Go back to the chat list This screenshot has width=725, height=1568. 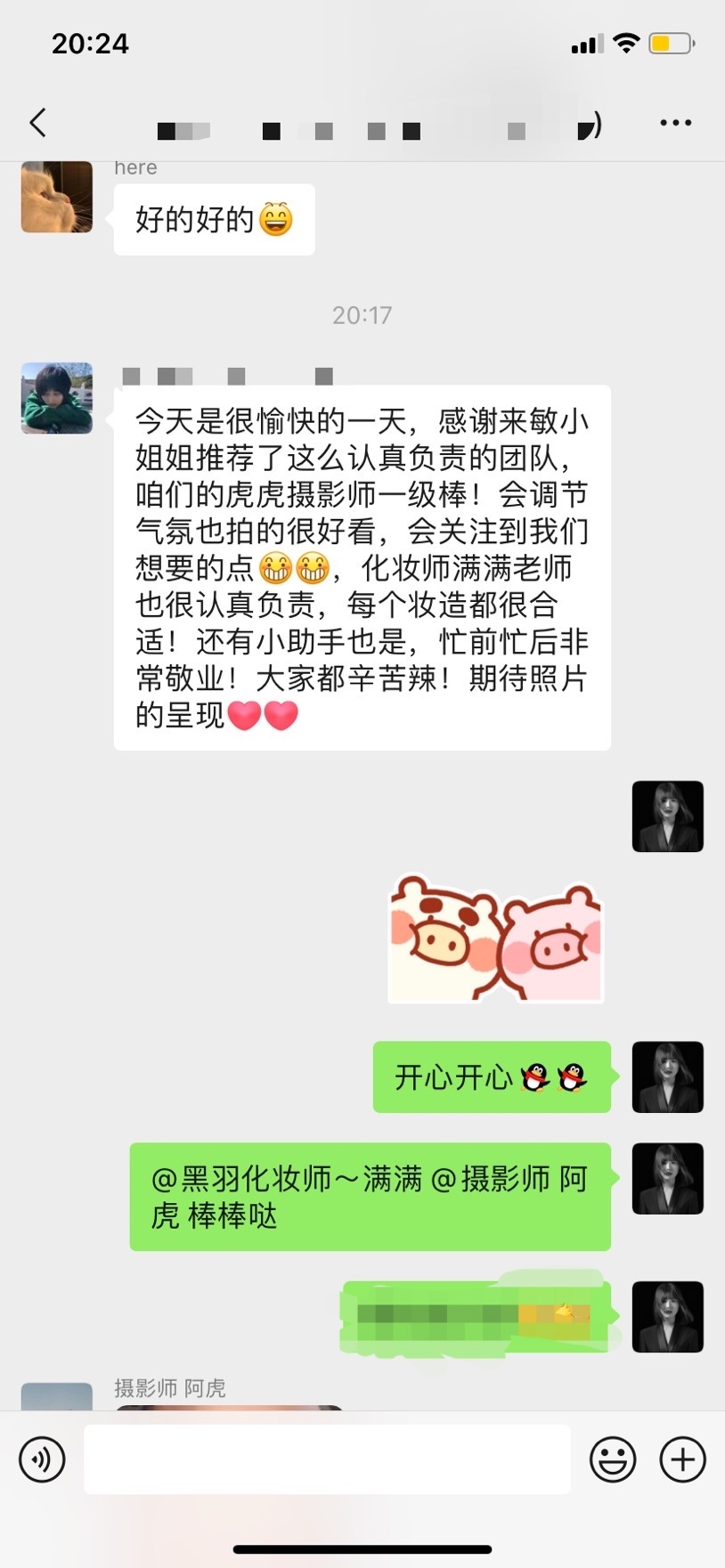pyautogui.click(x=37, y=123)
